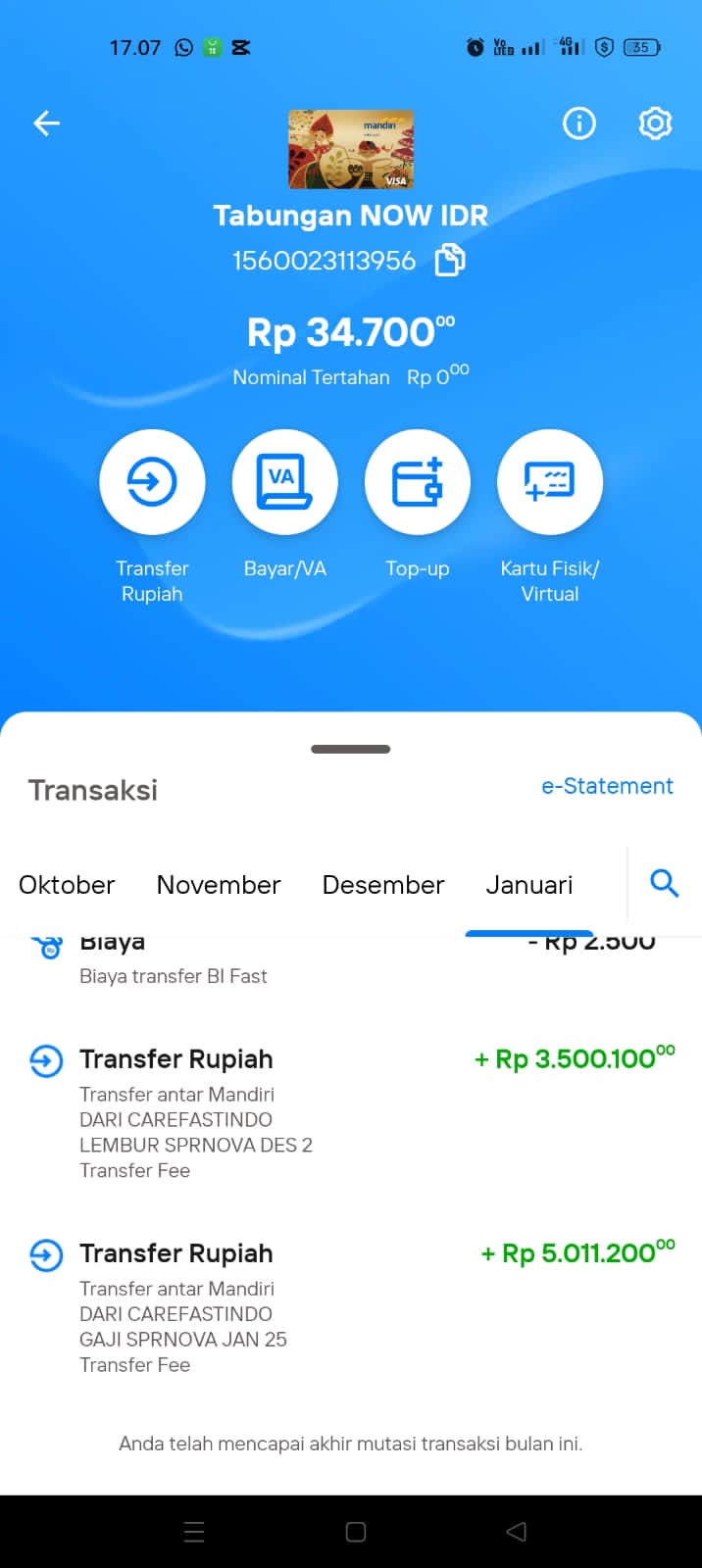702x1568 pixels.
Task: Select the Januari tab
Action: [529, 885]
